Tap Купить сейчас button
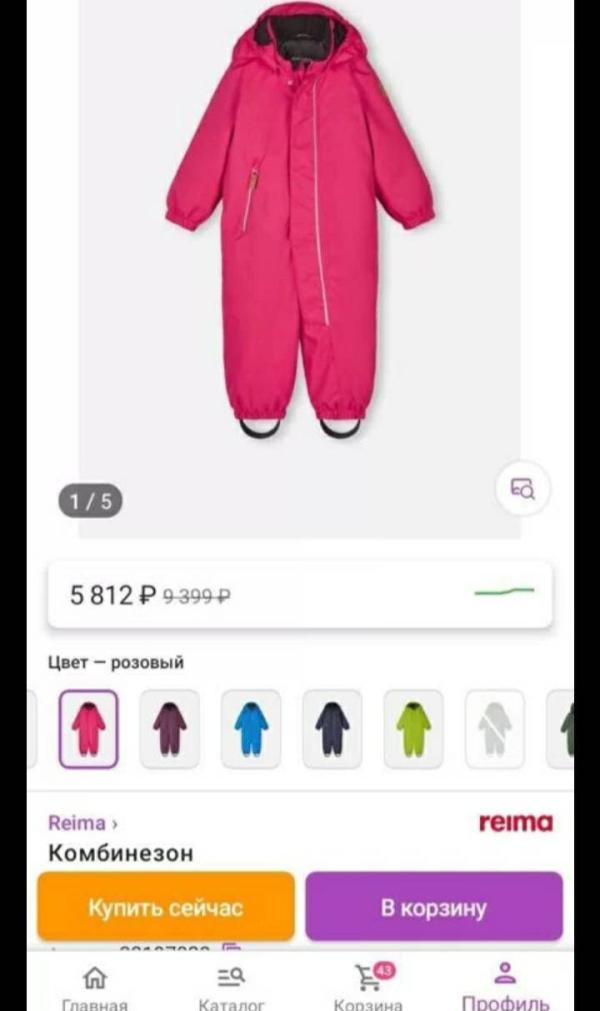This screenshot has height=1011, width=600. point(166,907)
